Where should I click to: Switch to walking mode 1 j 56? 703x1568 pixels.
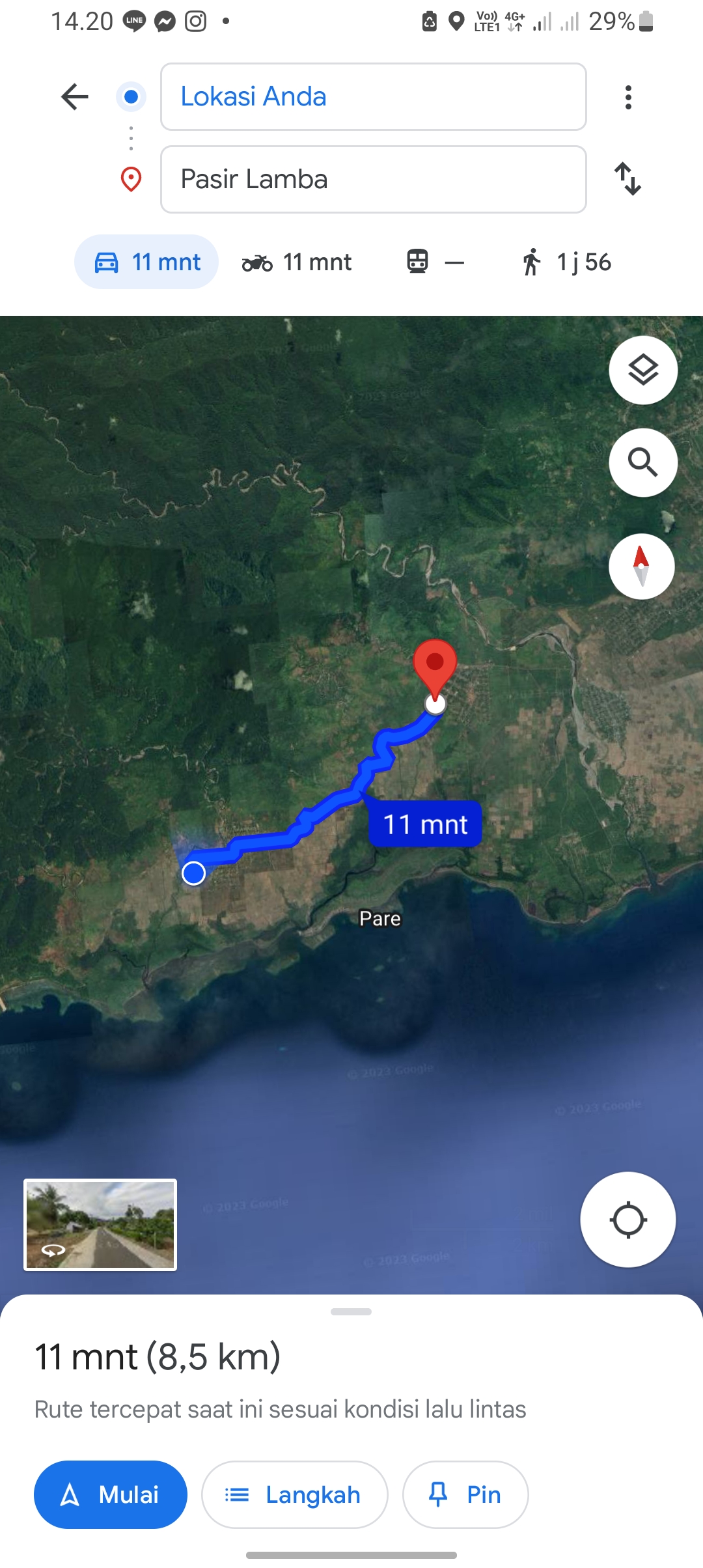click(x=566, y=262)
